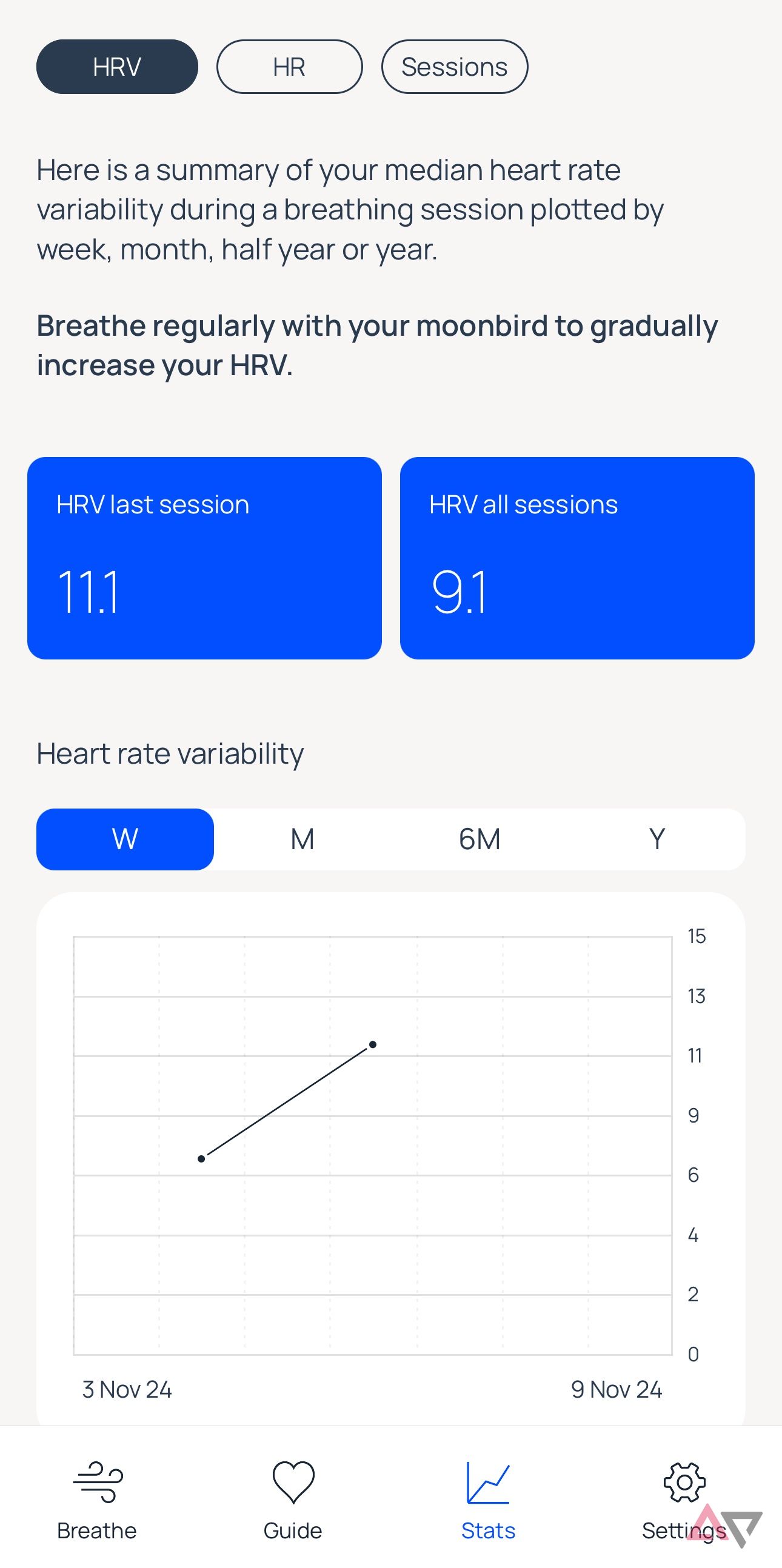Click the Stats navigation label
This screenshot has width=782, height=1568.
pyautogui.click(x=488, y=1530)
